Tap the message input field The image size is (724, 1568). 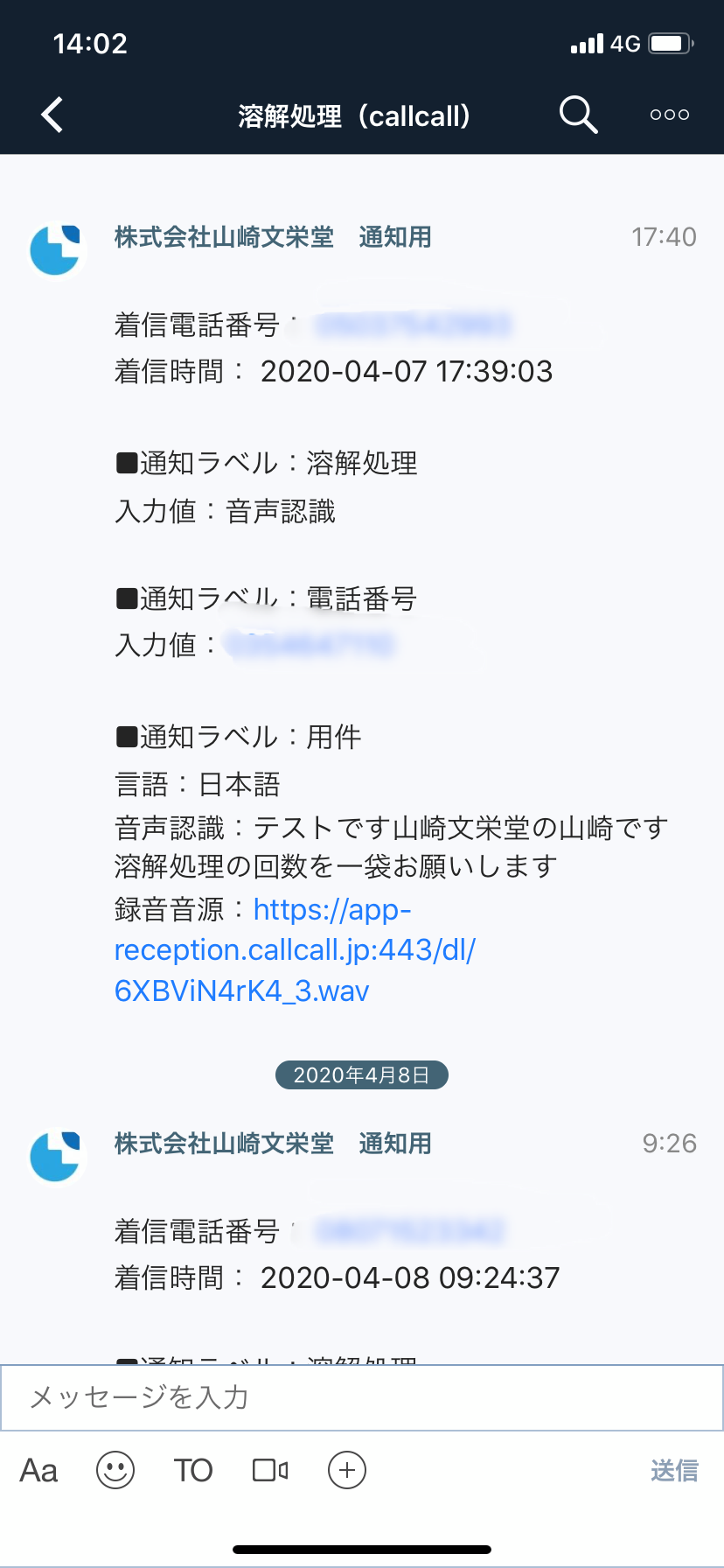click(362, 1397)
